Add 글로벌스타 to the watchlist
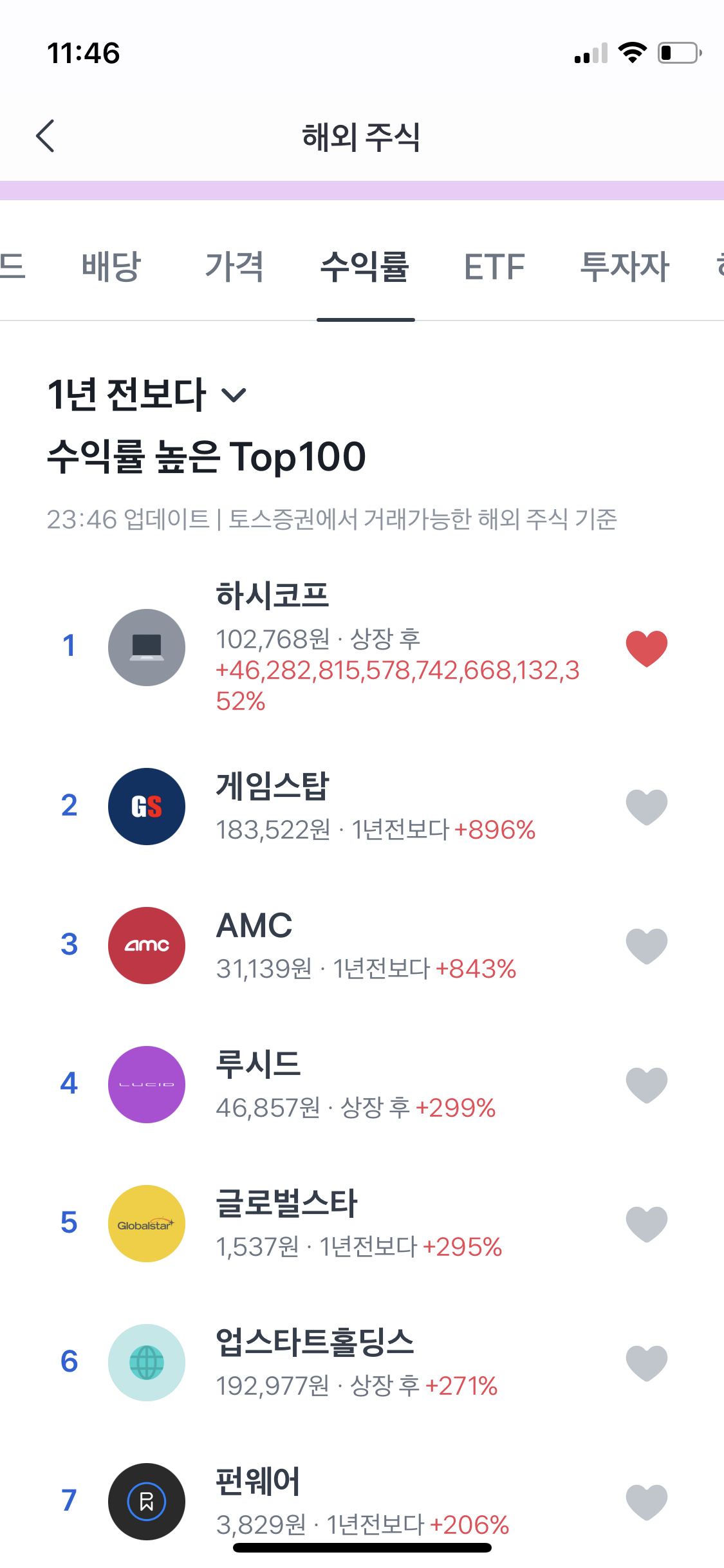 (646, 1224)
